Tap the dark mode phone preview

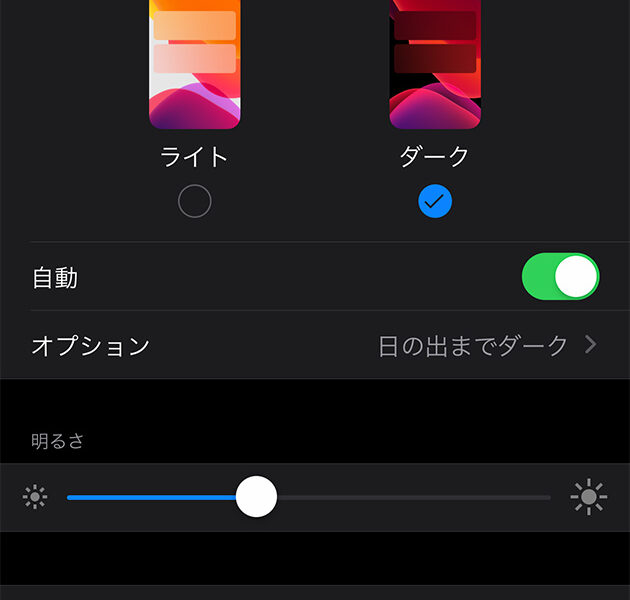(435, 65)
